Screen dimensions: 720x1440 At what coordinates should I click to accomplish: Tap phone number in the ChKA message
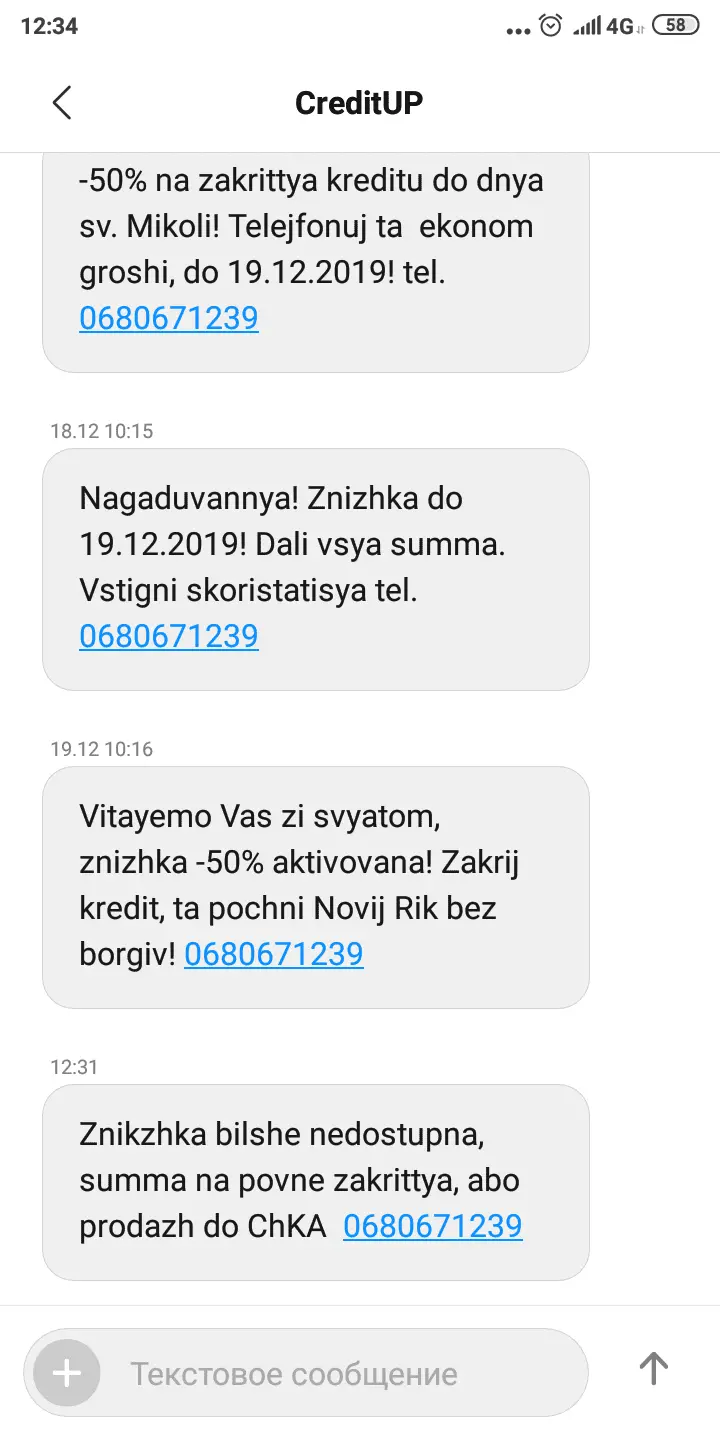[x=432, y=1225]
